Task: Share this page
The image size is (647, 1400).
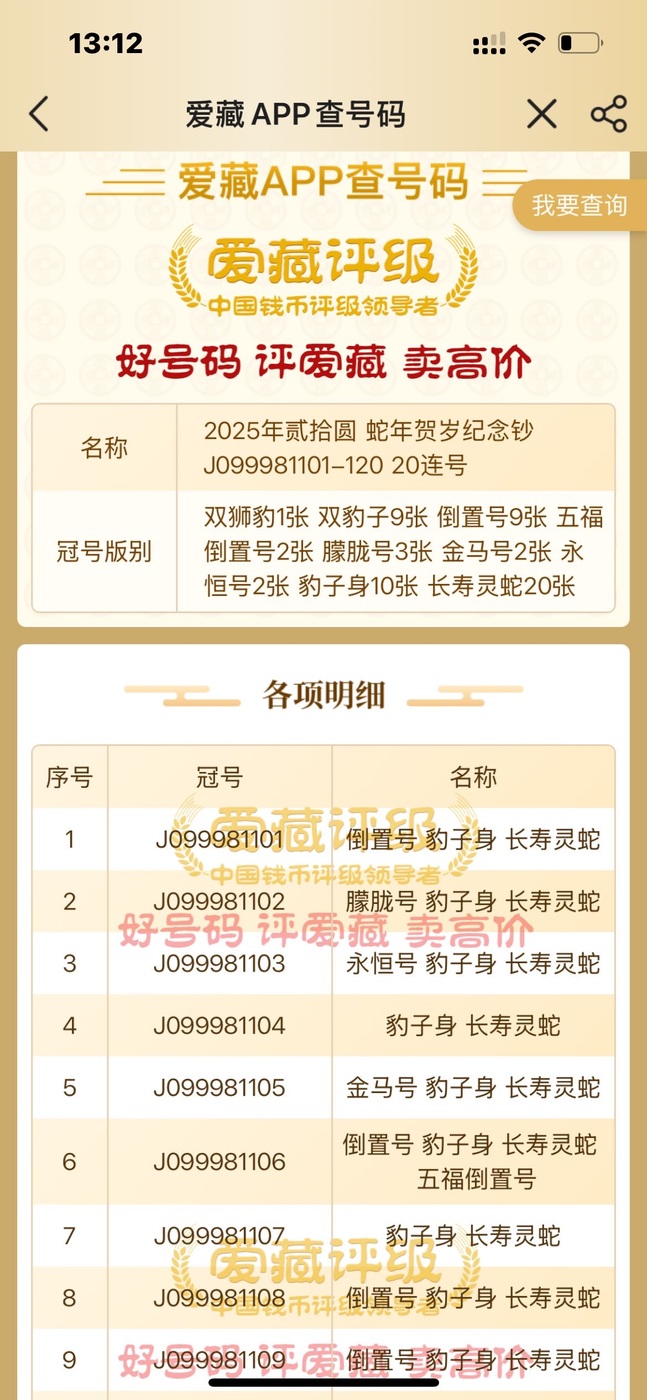Action: point(608,114)
